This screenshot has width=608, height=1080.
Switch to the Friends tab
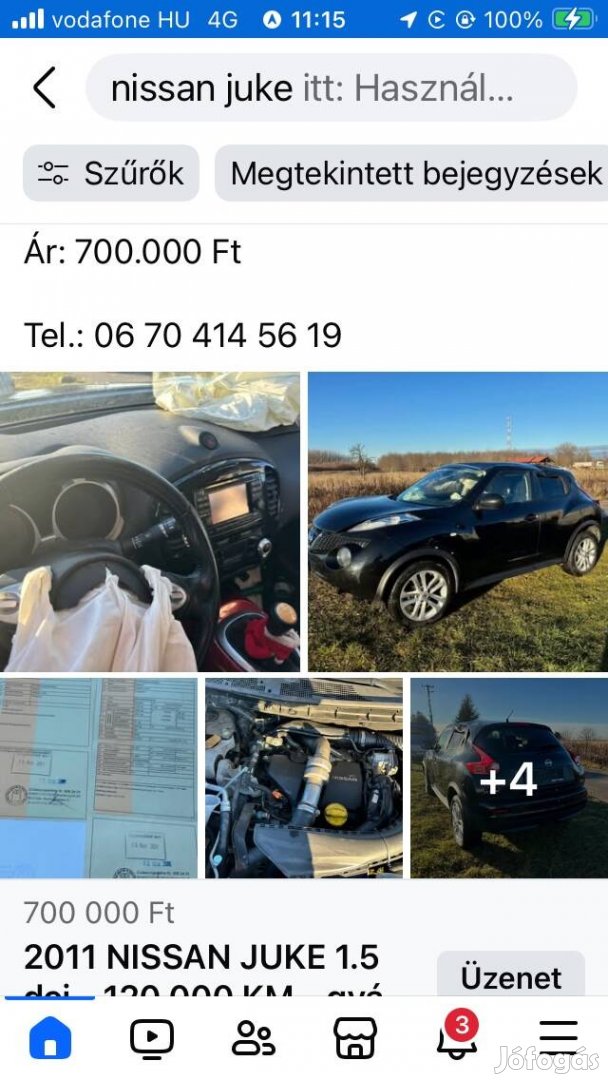pos(253,1039)
